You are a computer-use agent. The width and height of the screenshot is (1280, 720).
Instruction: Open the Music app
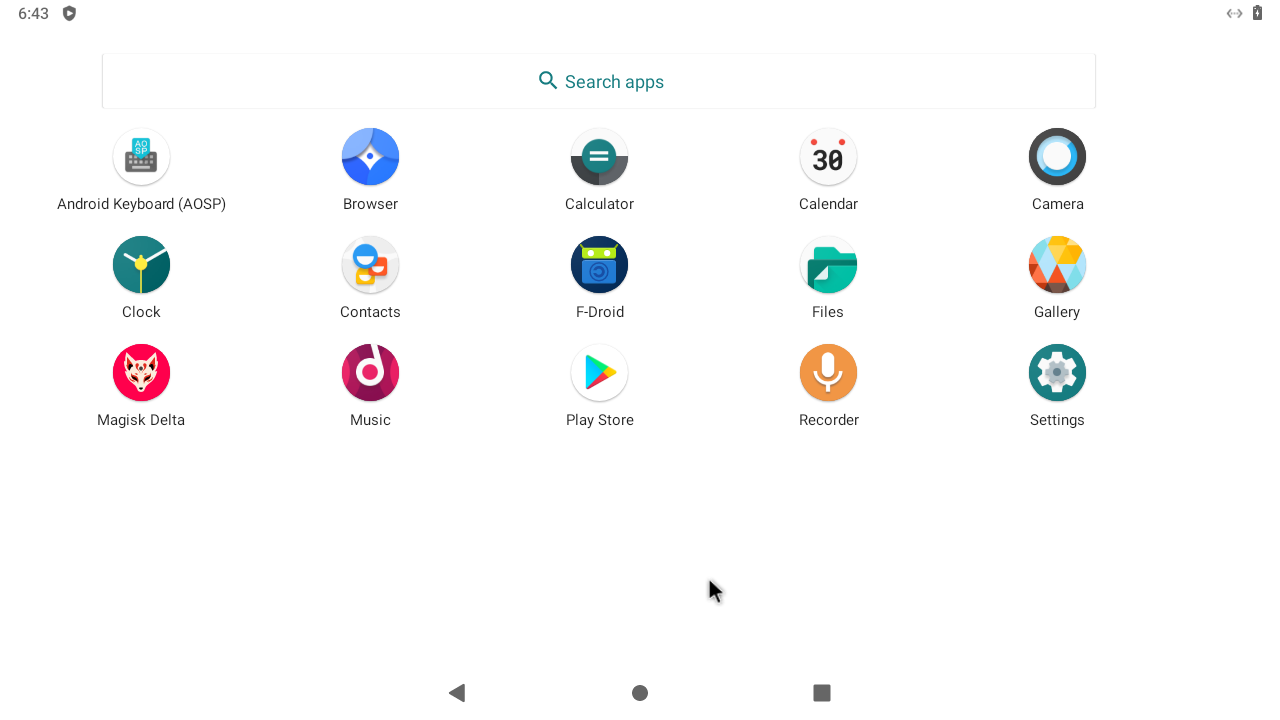[x=370, y=373]
